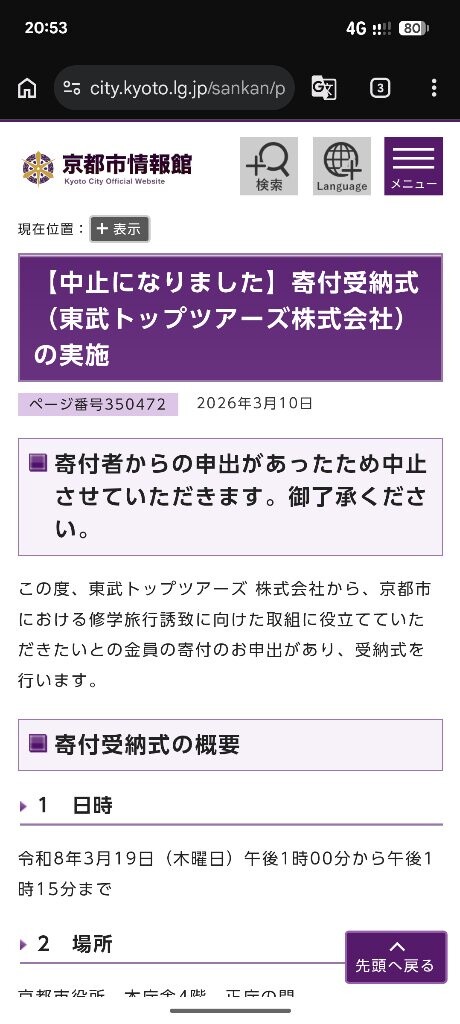Expand the 現在位置 表示 breadcrumb

120,229
